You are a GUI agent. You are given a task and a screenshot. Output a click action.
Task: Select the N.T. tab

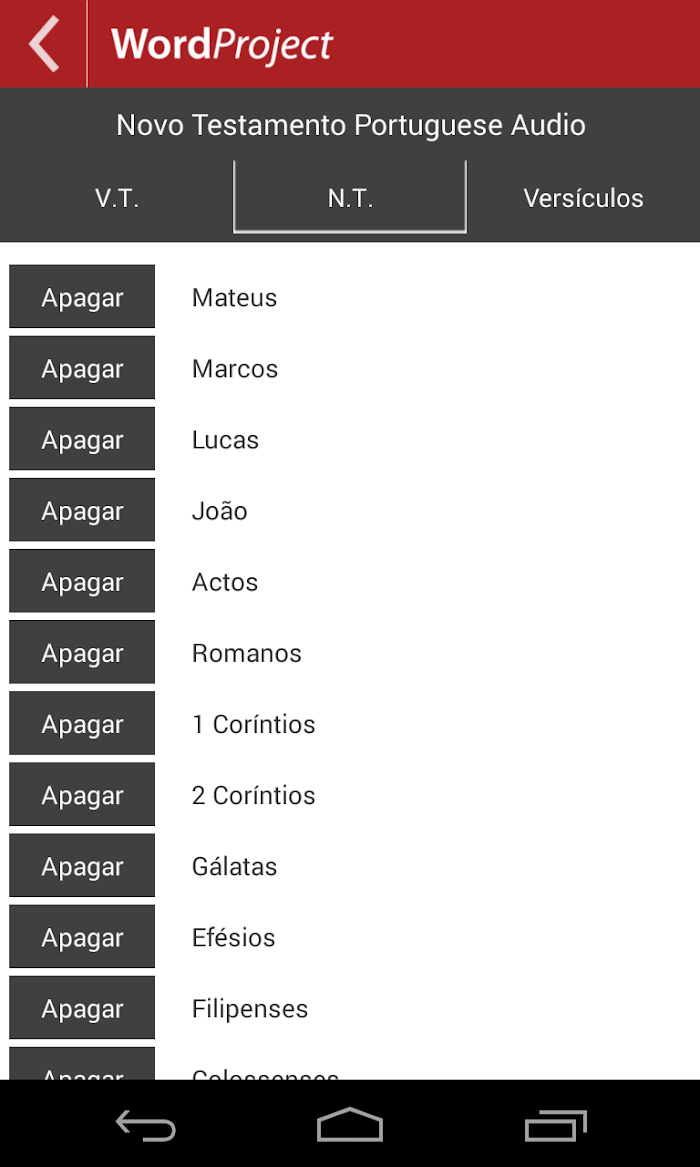click(350, 198)
